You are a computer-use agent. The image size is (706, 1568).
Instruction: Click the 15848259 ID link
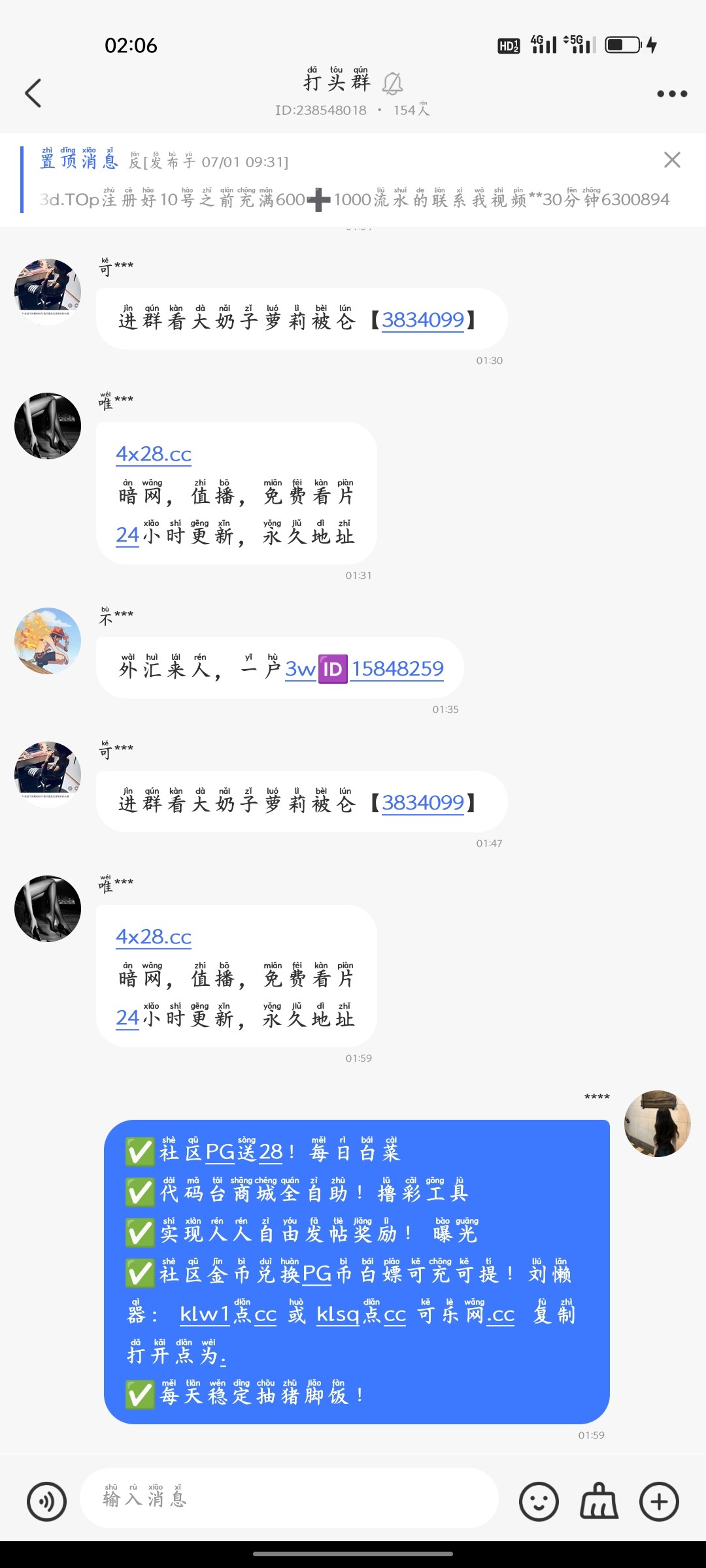[397, 668]
